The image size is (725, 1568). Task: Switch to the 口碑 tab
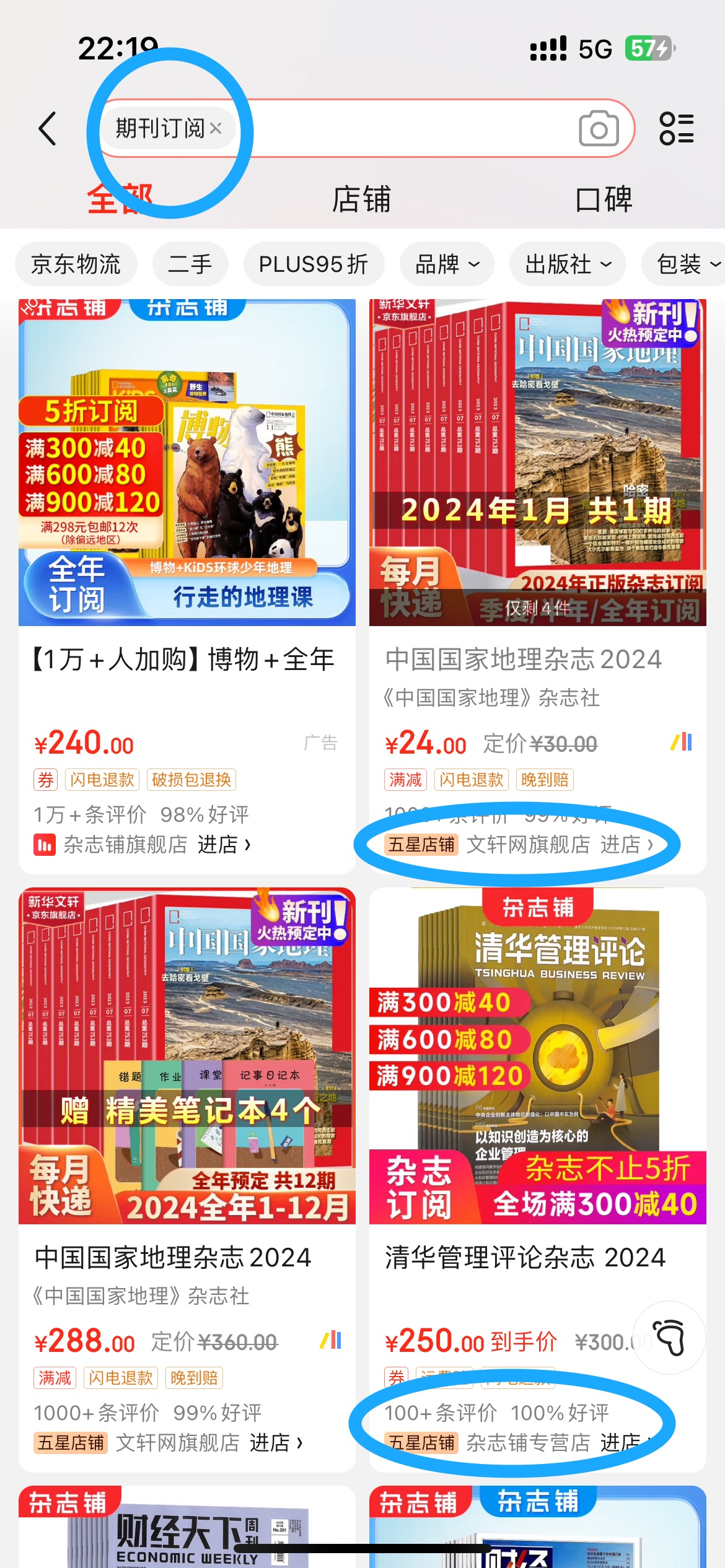click(604, 199)
